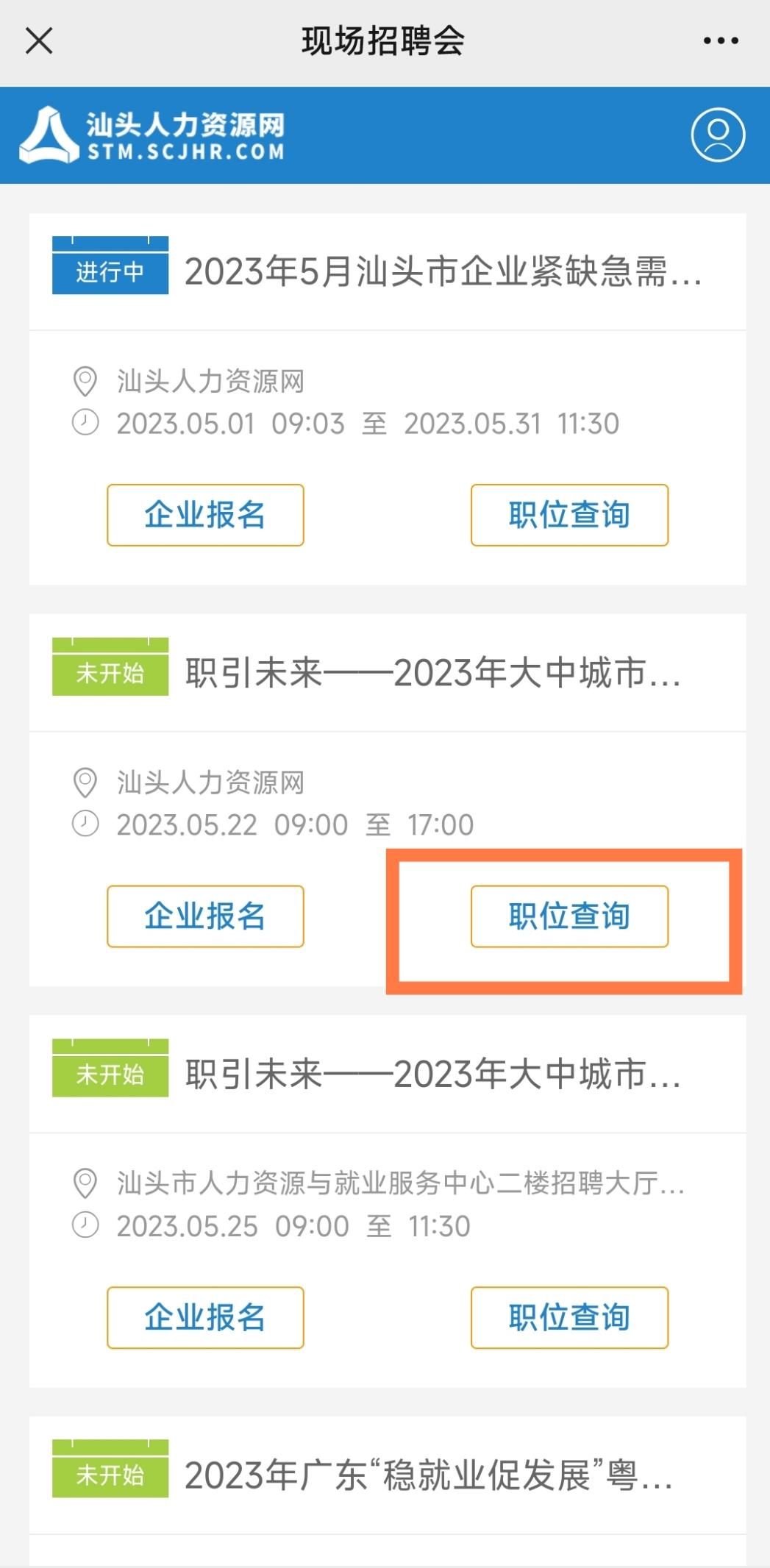This screenshot has height=1568, width=770.
Task: Query positions for the 2023.05.22 fair
Action: pos(569,916)
